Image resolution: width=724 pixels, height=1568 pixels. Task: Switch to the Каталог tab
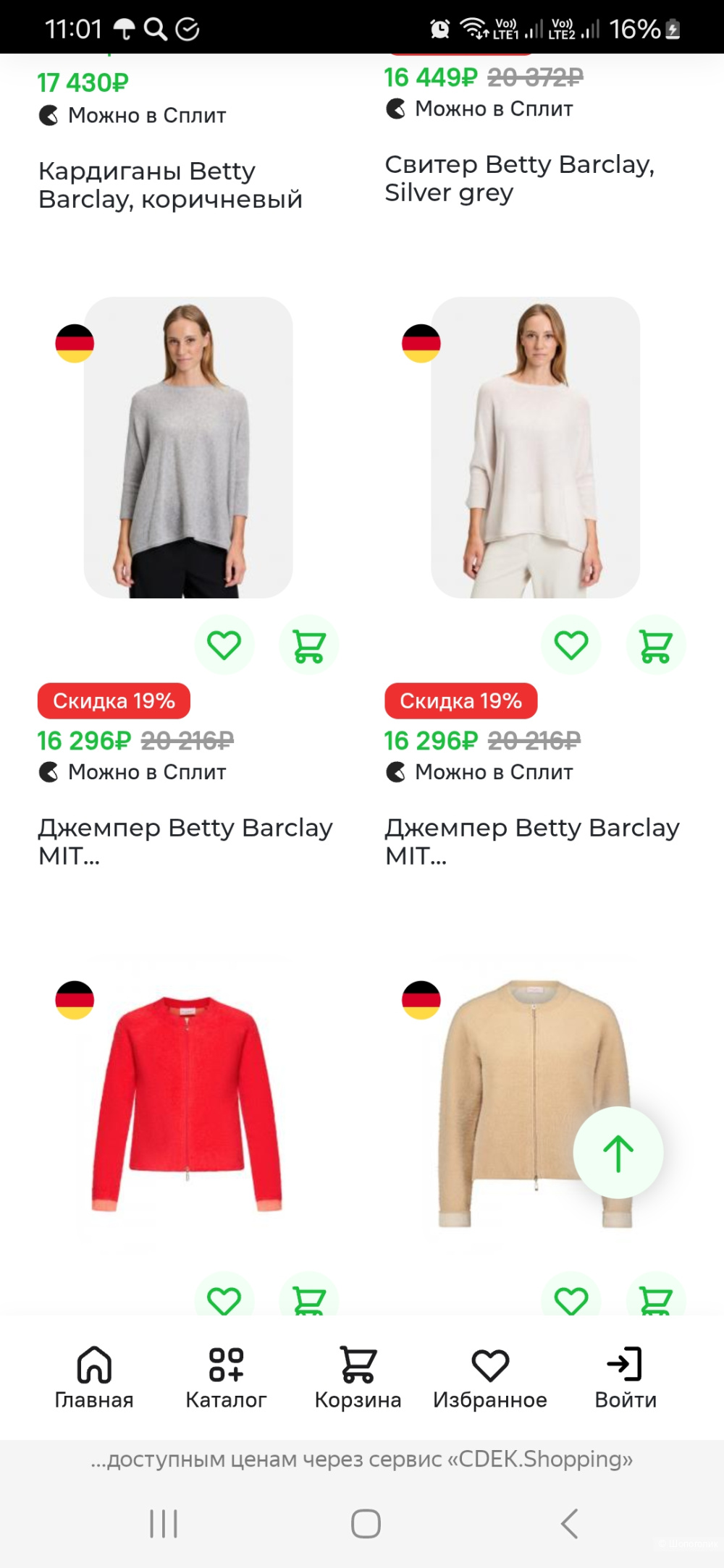(x=226, y=1377)
